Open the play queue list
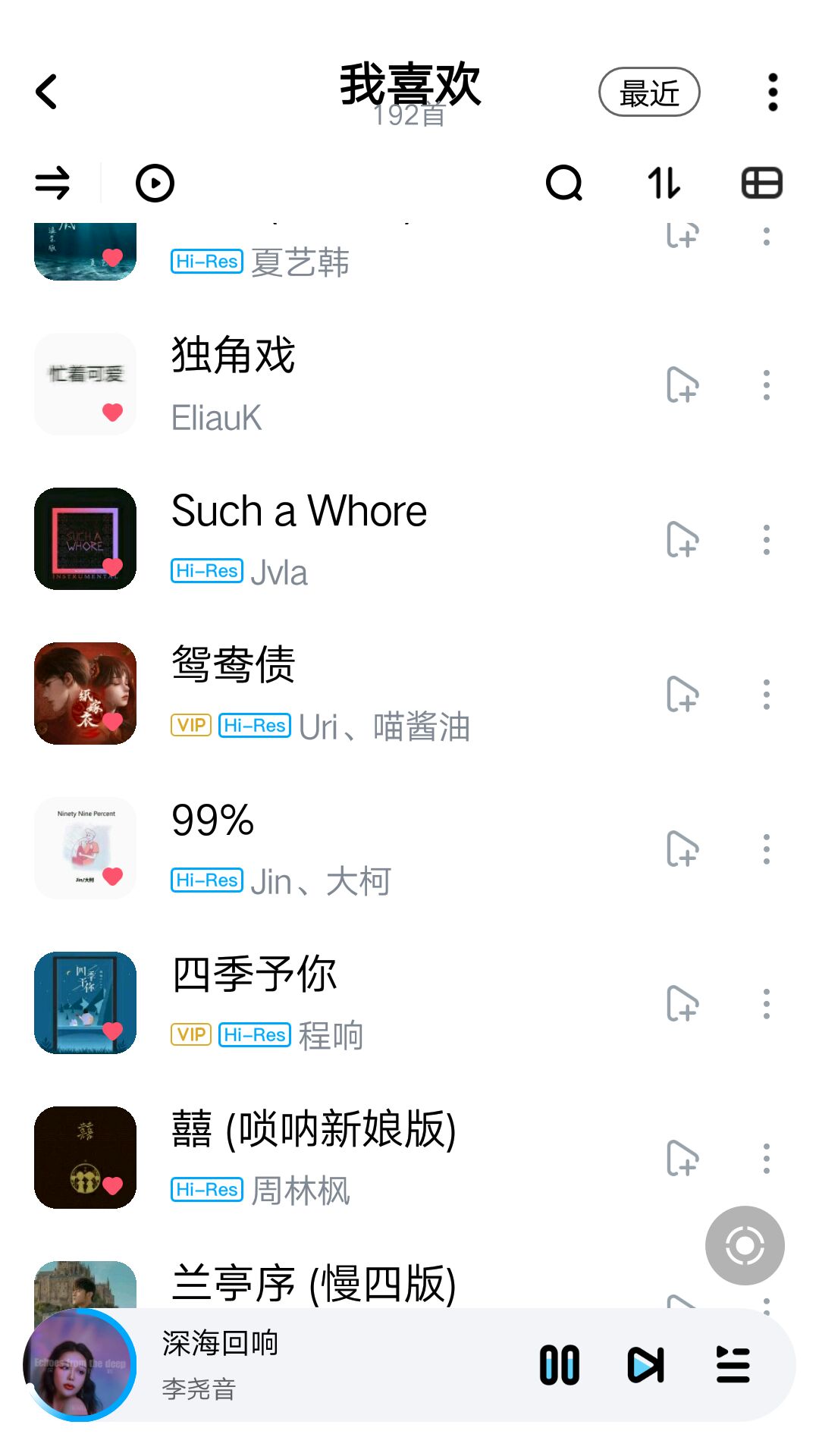 tap(733, 1365)
